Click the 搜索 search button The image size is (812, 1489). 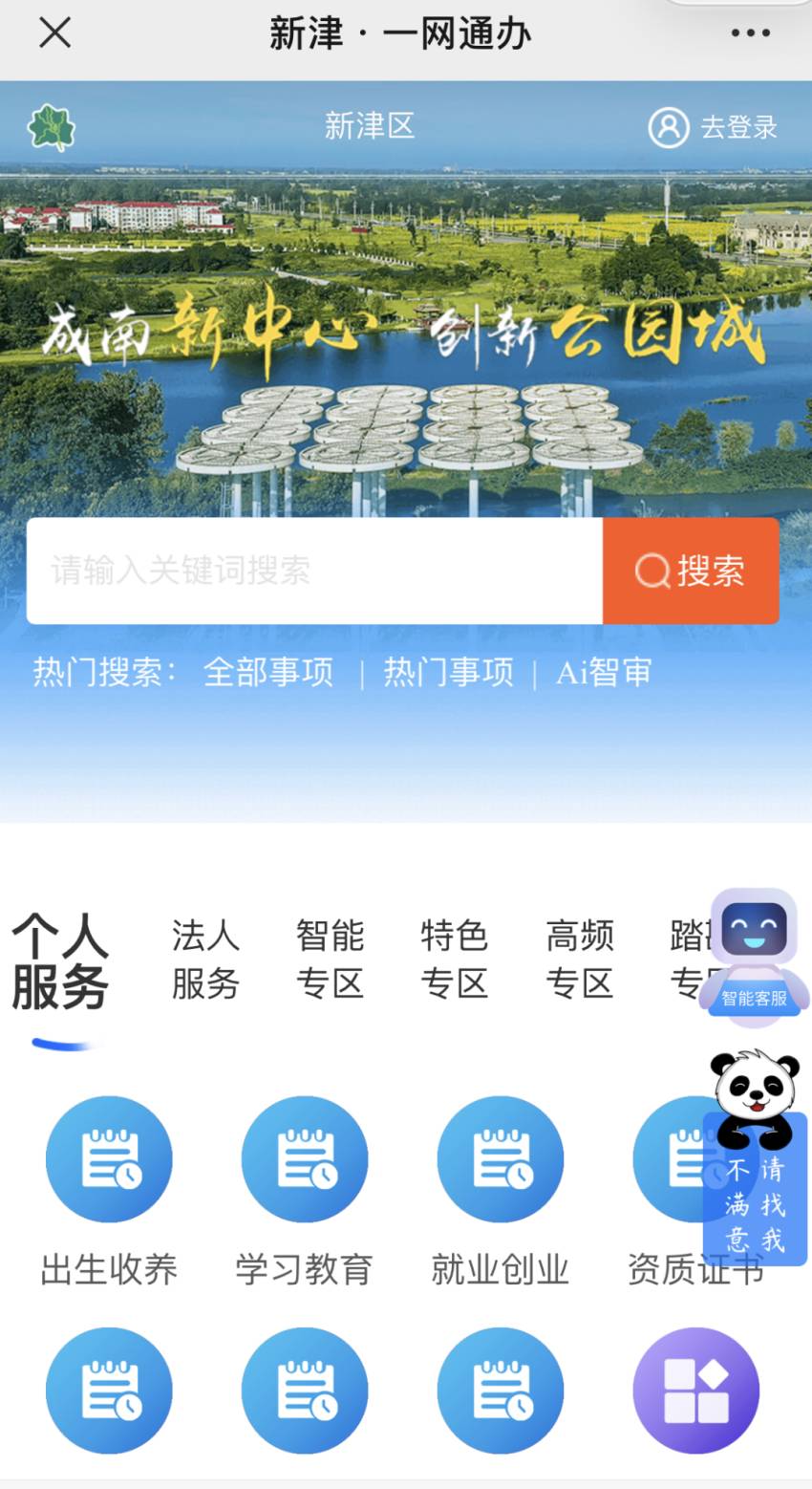(690, 572)
